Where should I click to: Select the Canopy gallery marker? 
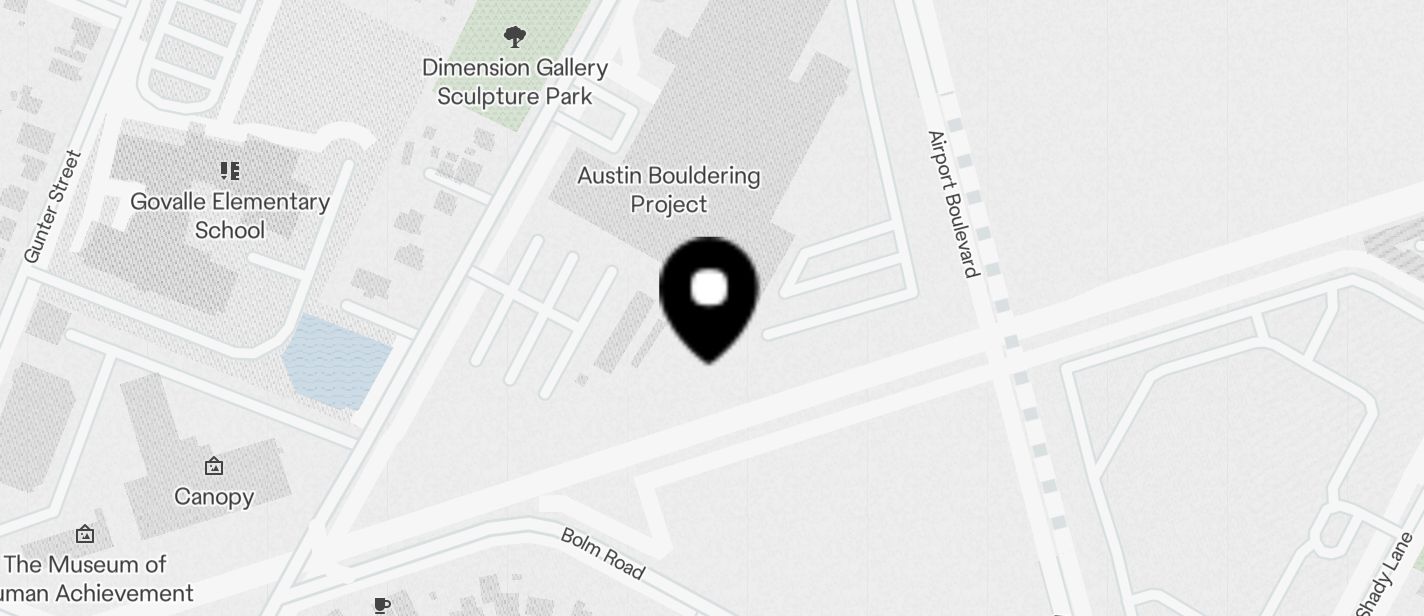214,466
